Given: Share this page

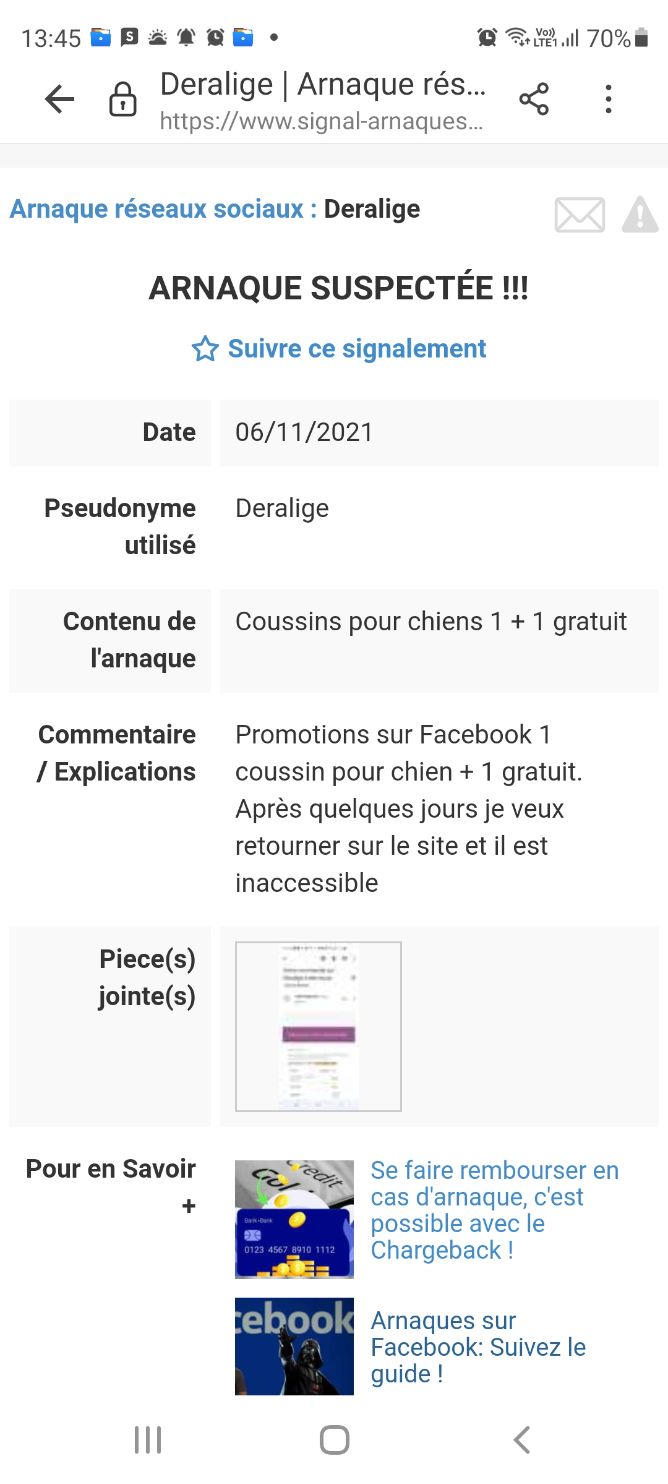Looking at the screenshot, I should [x=534, y=99].
